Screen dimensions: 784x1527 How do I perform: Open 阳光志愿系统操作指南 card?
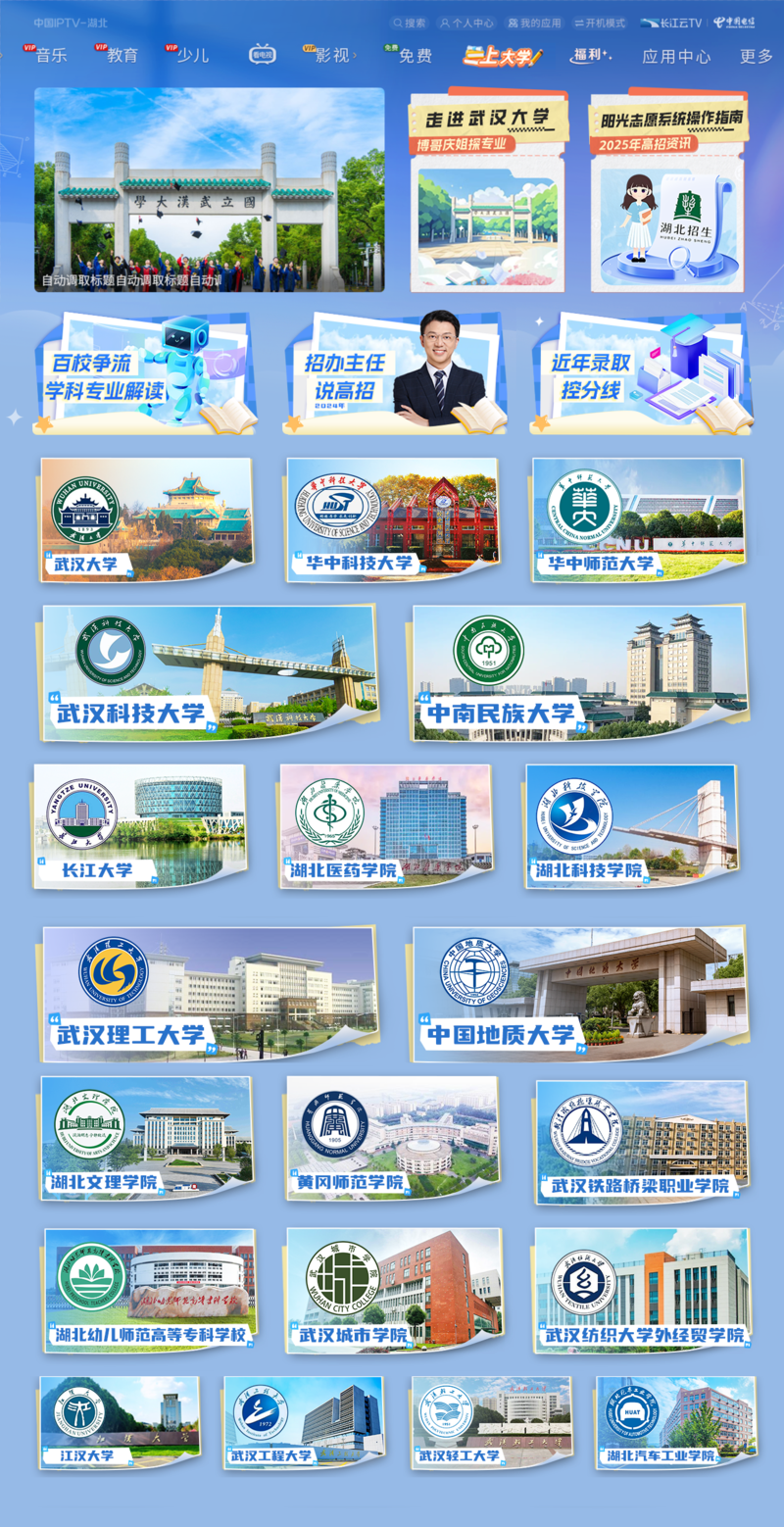(667, 191)
